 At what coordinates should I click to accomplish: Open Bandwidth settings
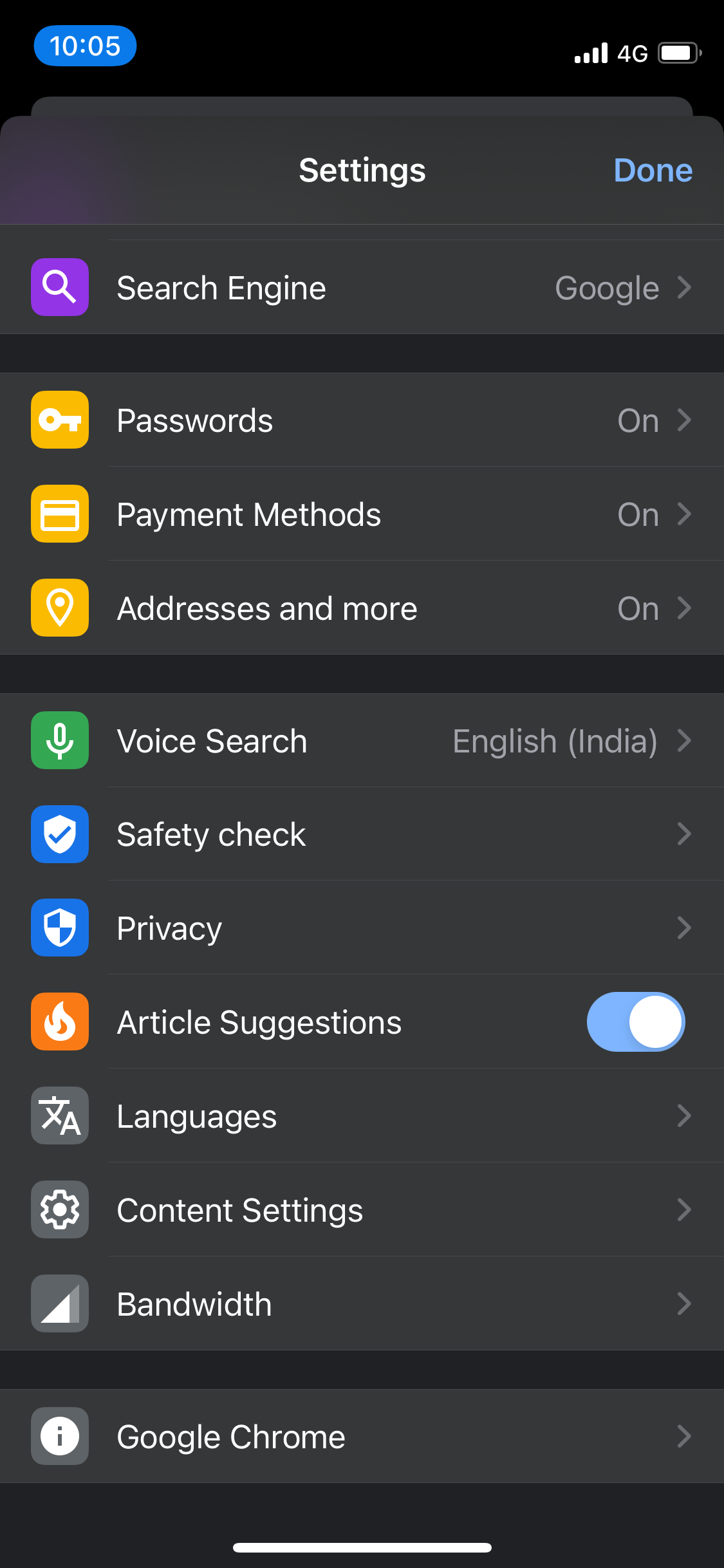click(x=362, y=1304)
